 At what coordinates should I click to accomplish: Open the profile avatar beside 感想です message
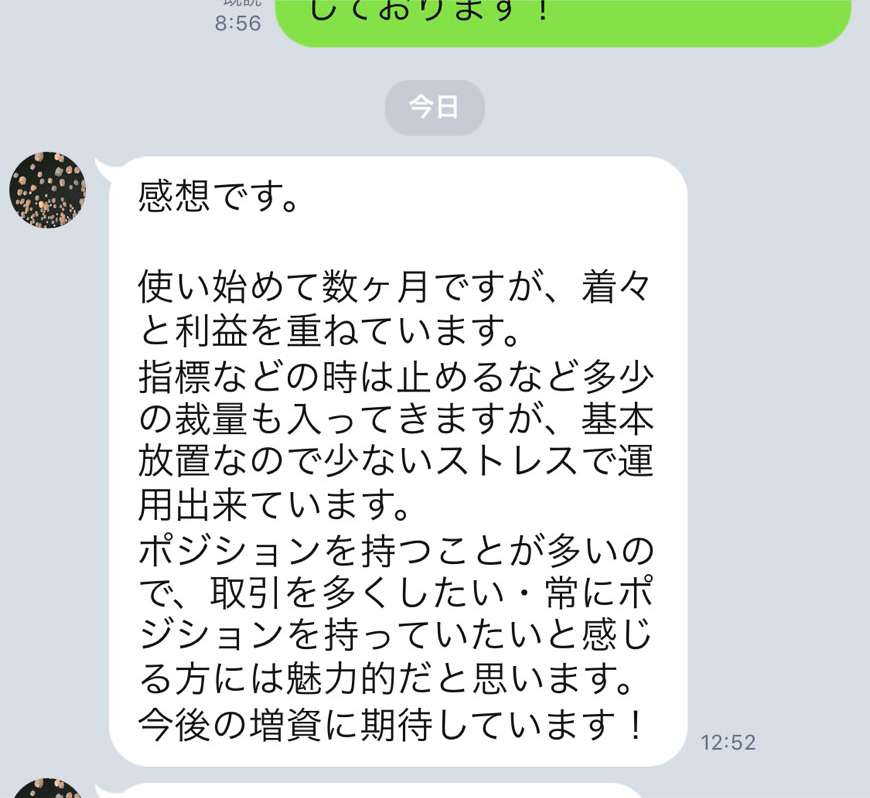tap(47, 191)
